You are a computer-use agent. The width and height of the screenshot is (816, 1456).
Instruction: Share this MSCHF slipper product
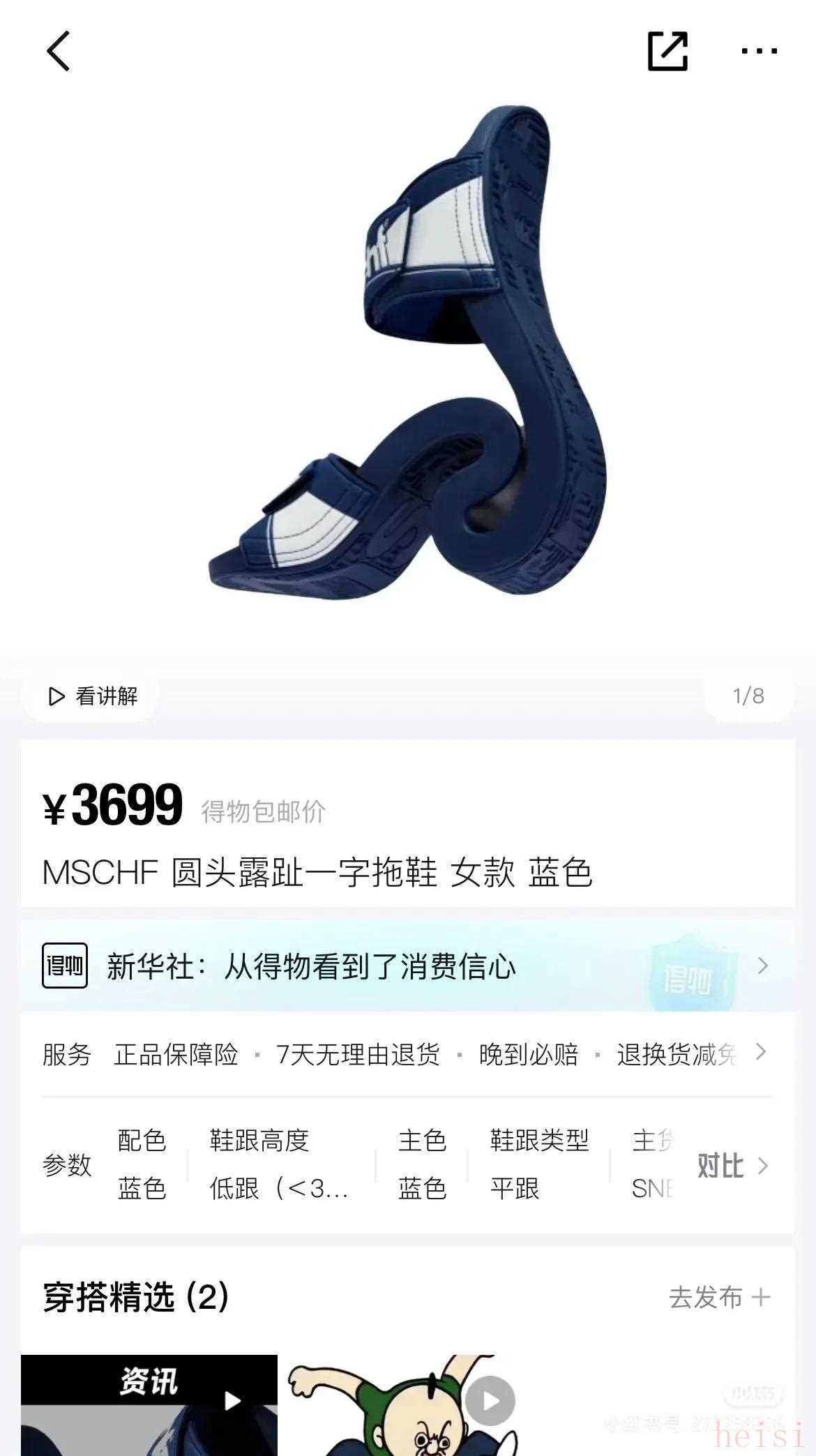tap(667, 51)
